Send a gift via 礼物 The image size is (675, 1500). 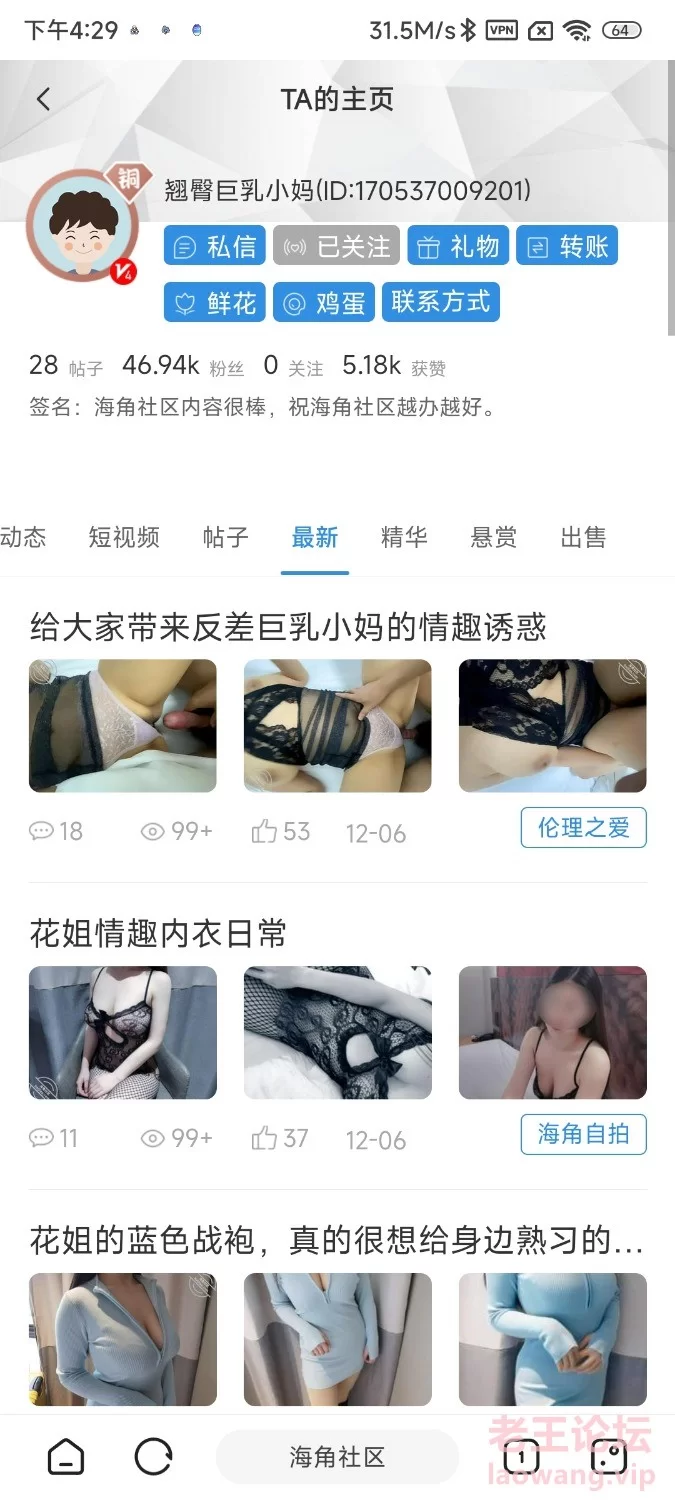click(458, 246)
